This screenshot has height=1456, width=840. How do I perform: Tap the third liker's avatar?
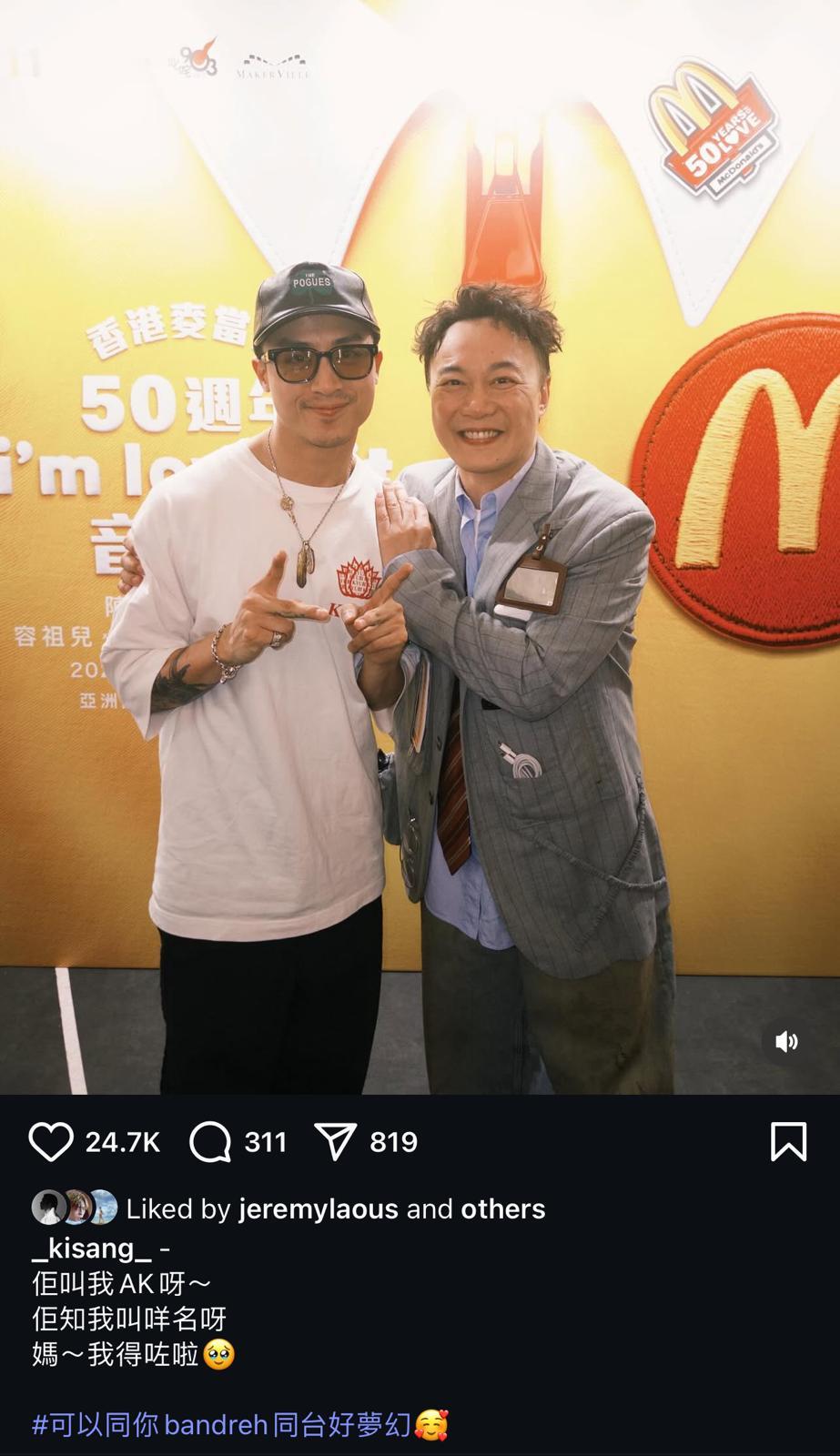click(100, 1208)
